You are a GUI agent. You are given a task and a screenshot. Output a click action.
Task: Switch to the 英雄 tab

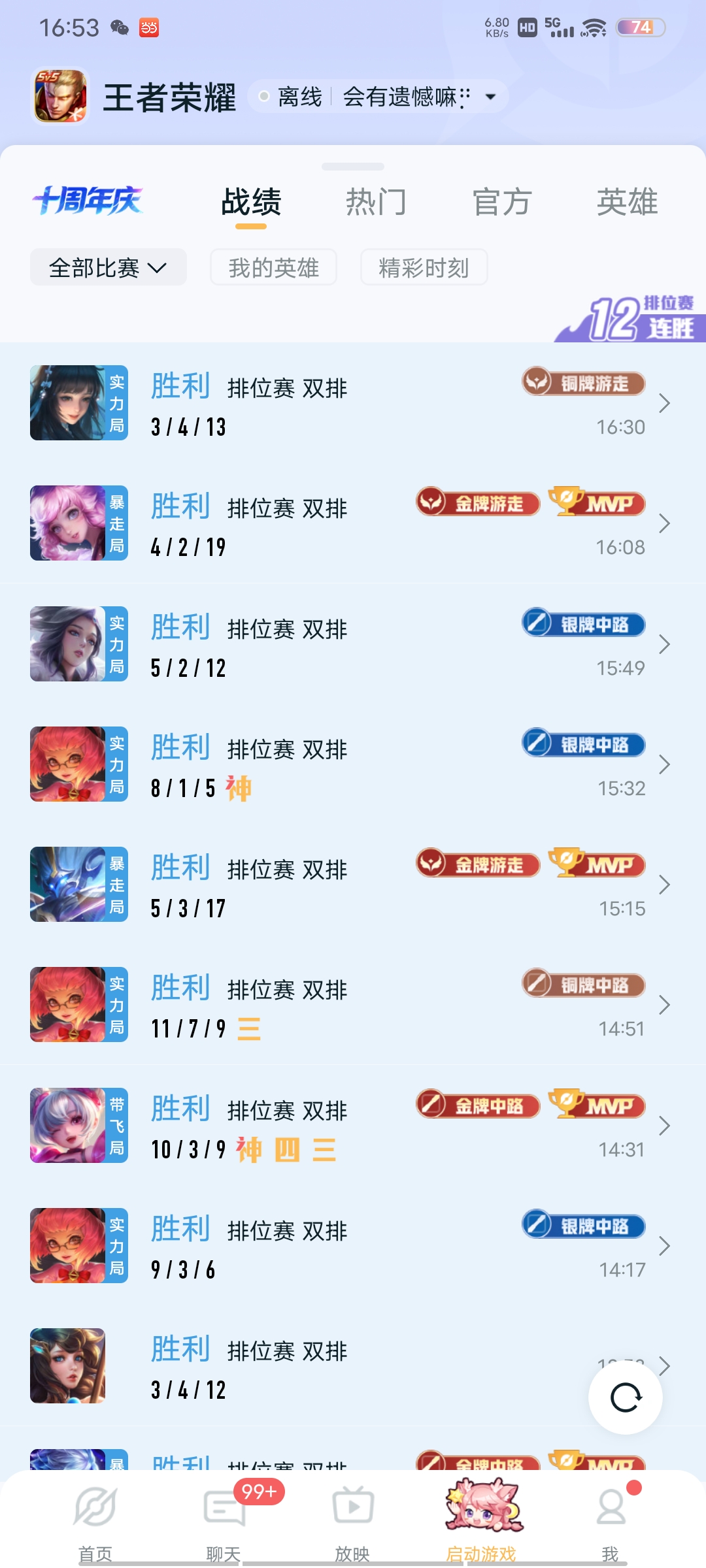pos(626,202)
